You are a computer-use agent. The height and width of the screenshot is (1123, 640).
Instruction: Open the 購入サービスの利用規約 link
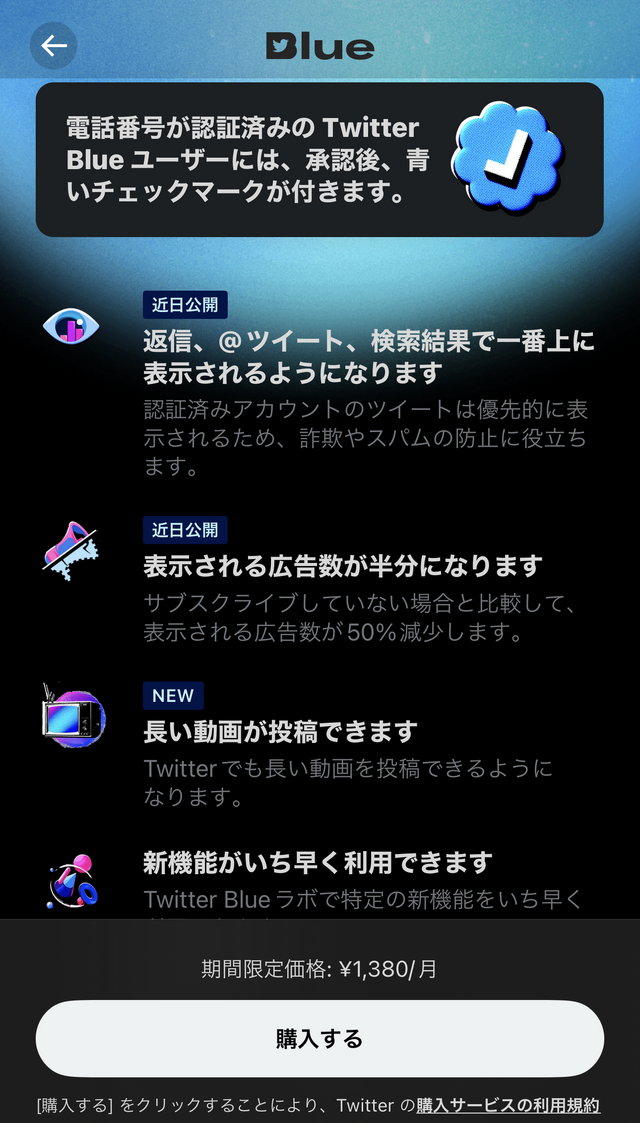(x=508, y=1105)
